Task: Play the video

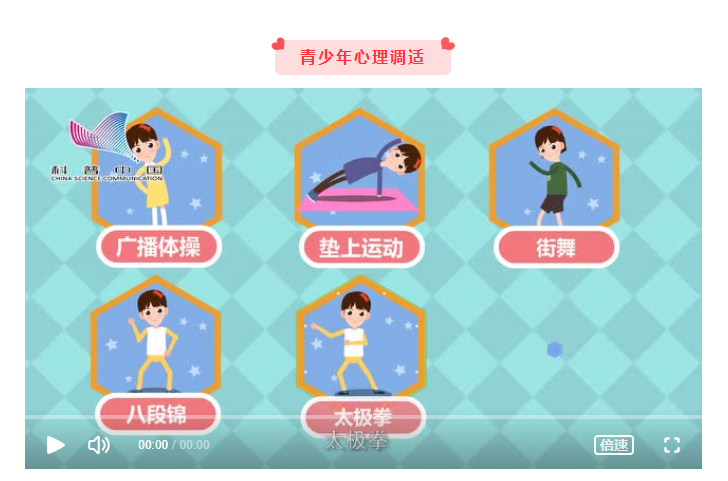Action: tap(56, 445)
